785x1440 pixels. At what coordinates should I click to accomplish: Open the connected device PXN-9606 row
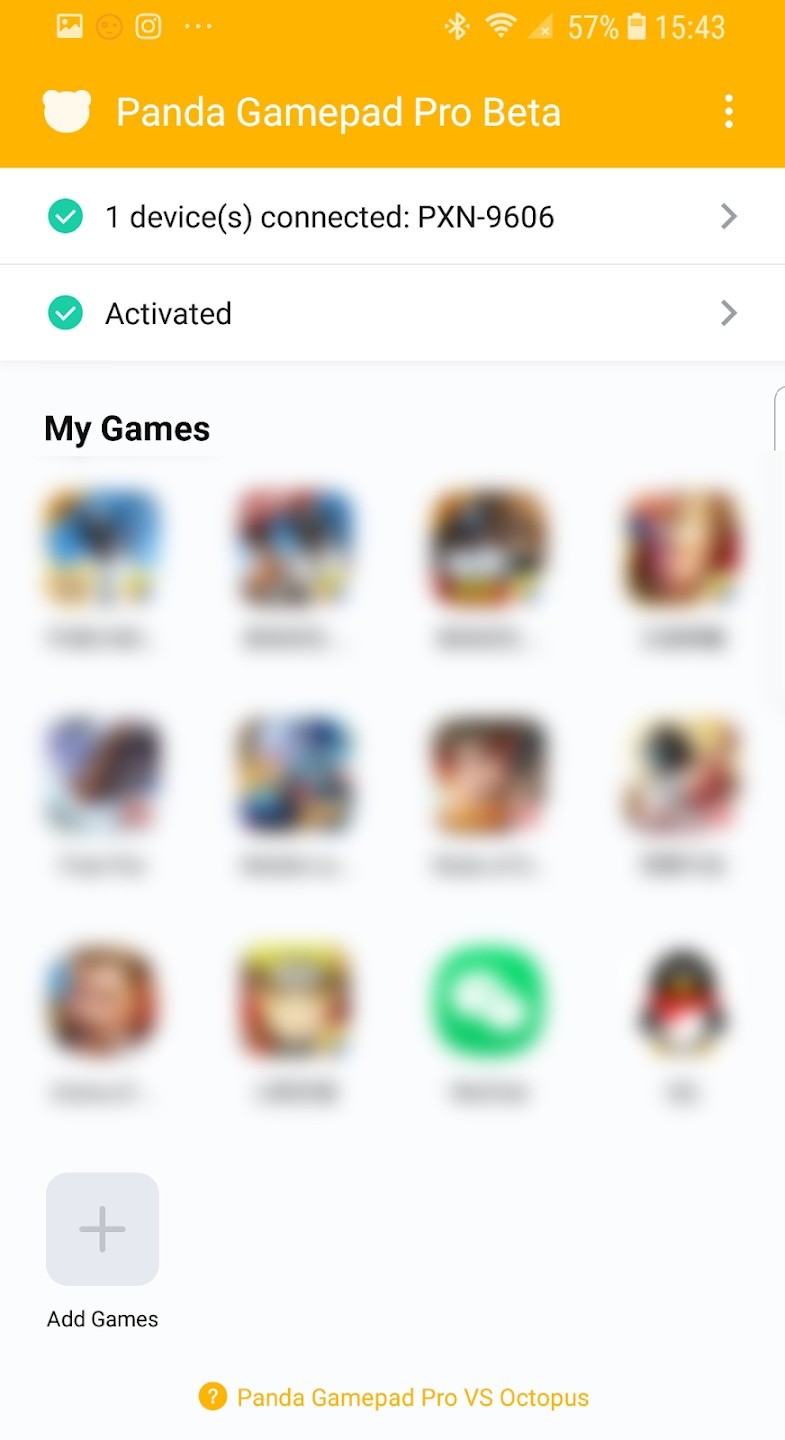pyautogui.click(x=392, y=216)
